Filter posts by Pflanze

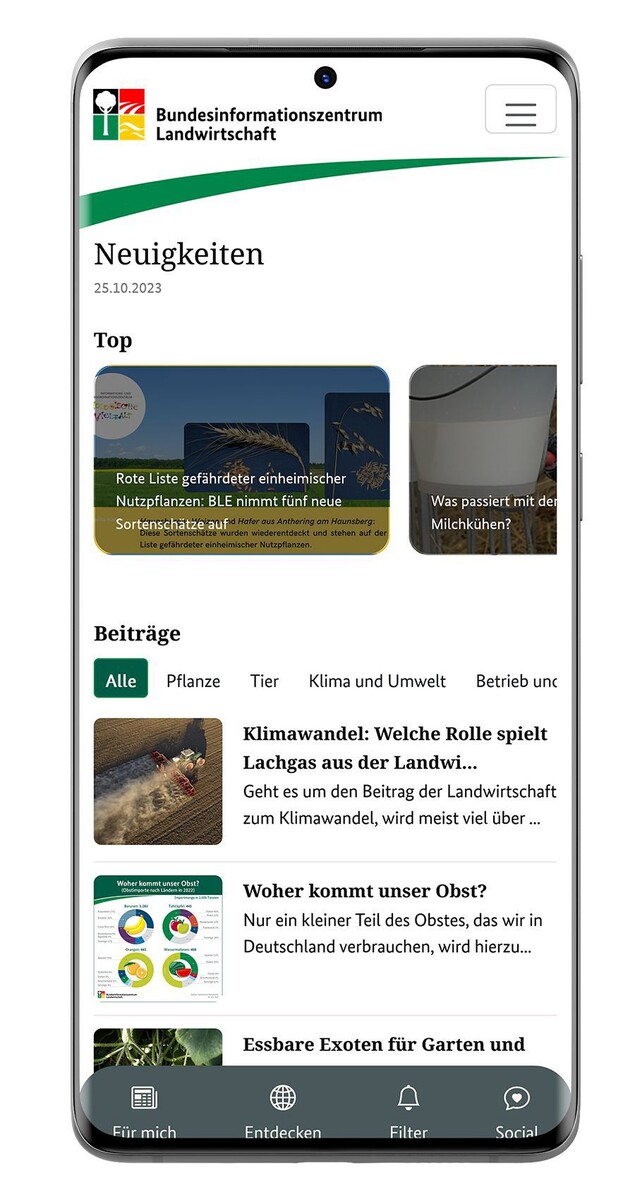pyautogui.click(x=194, y=681)
